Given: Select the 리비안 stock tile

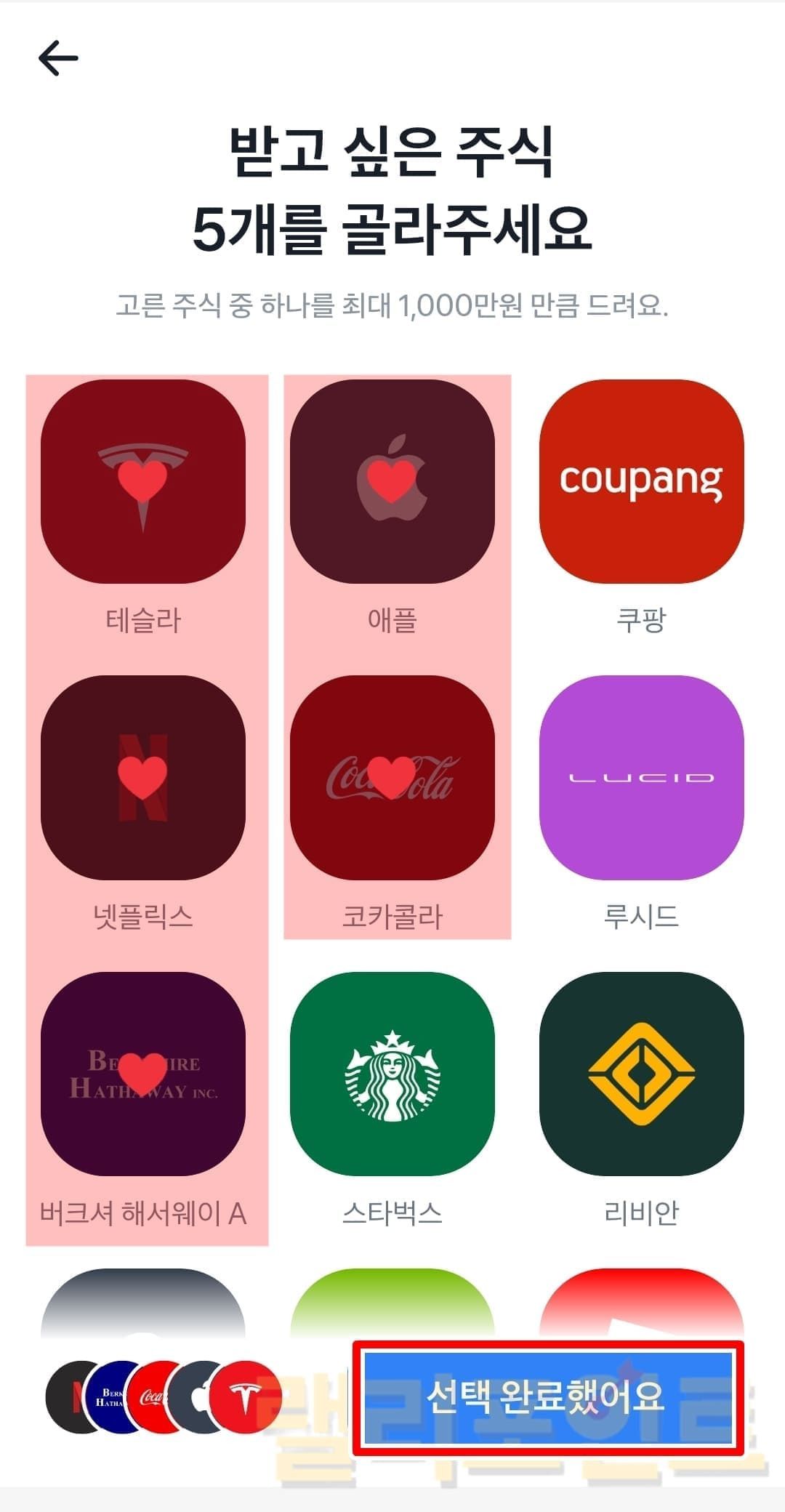Looking at the screenshot, I should point(641,1074).
